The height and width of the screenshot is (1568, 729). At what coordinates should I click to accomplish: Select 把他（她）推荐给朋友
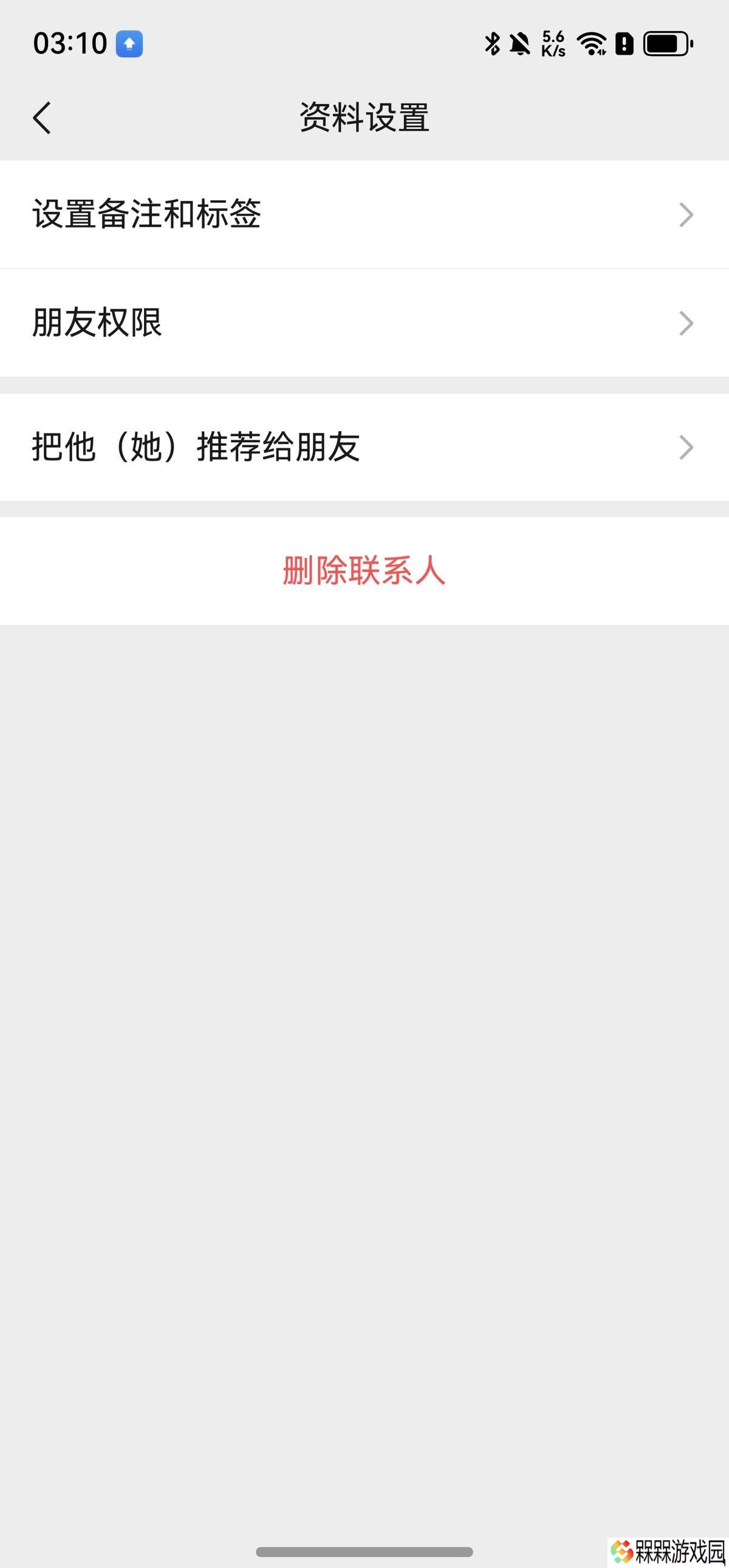click(x=364, y=448)
